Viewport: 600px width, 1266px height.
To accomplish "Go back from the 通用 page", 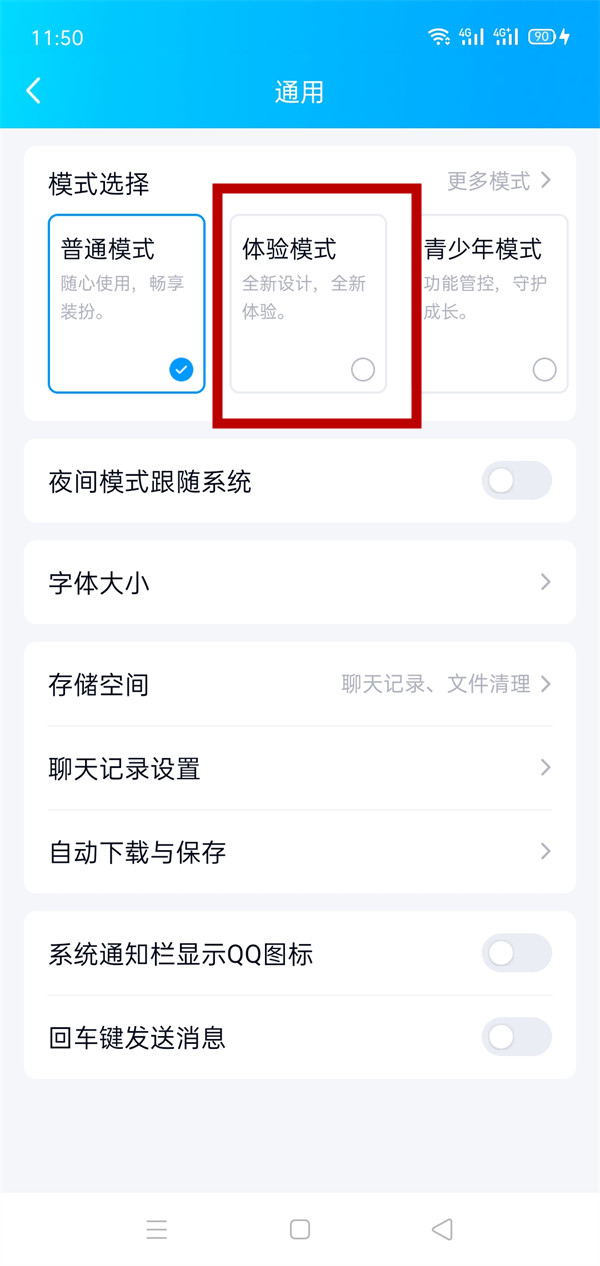I will (x=34, y=91).
